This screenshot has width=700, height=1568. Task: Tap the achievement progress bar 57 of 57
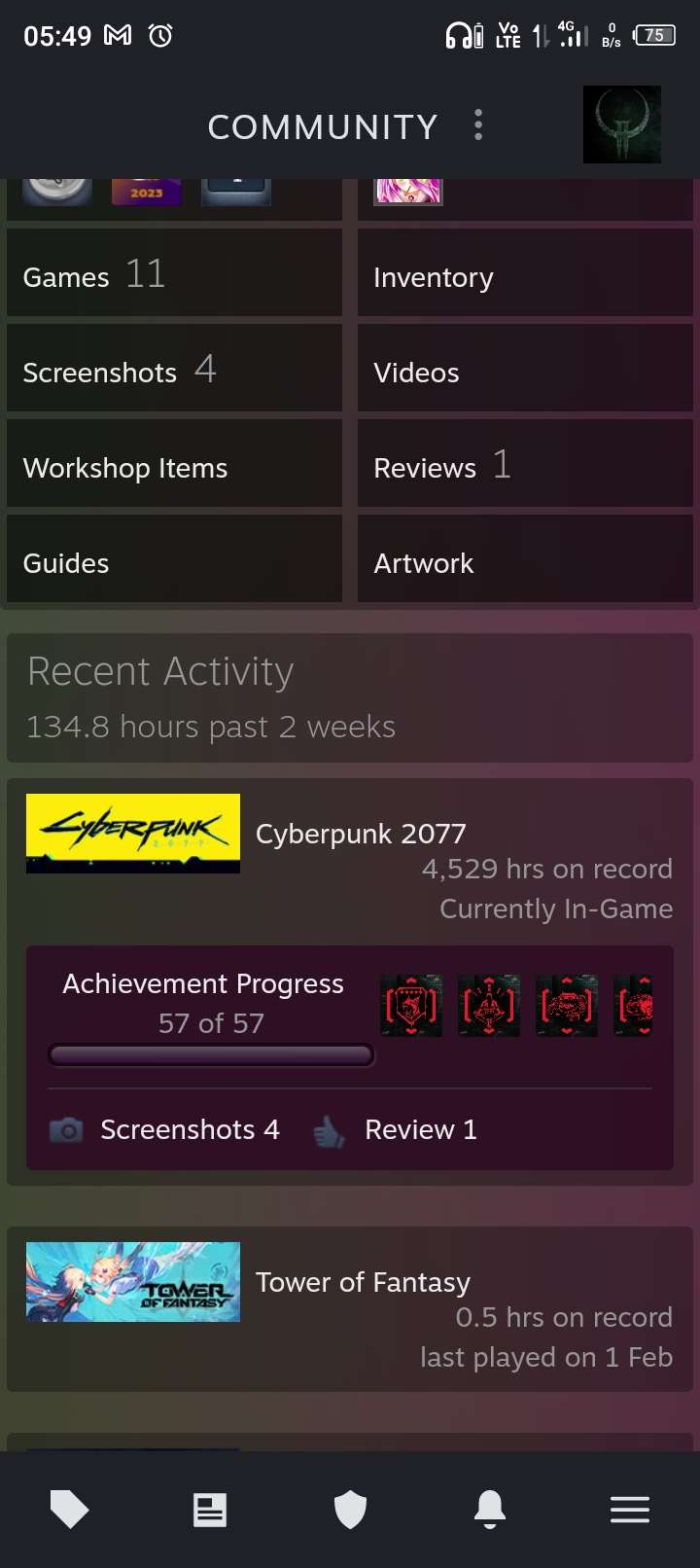point(211,1054)
